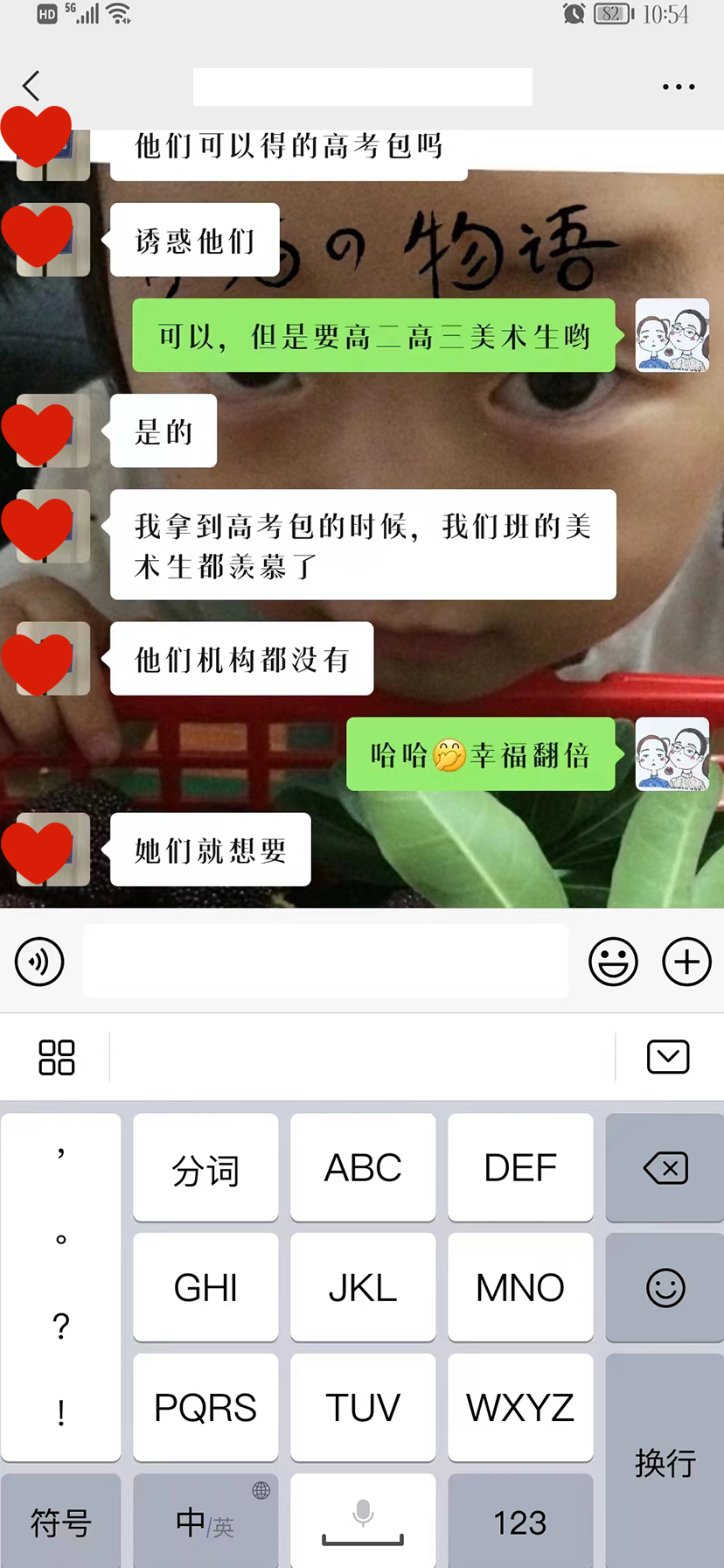The image size is (724, 1568).
Task: Open the sticker and emoji panel
Action: (613, 962)
